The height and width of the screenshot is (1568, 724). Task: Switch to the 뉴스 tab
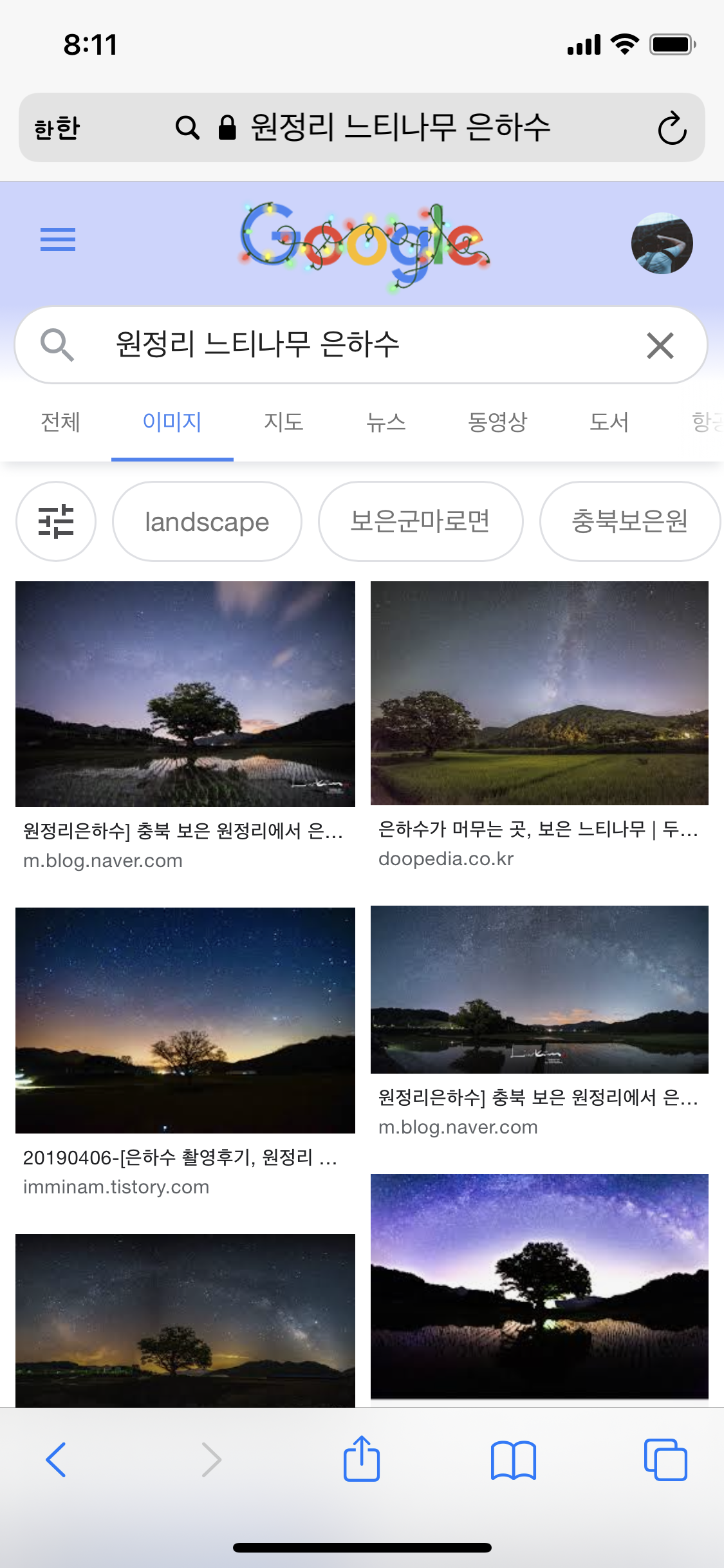pos(385,422)
